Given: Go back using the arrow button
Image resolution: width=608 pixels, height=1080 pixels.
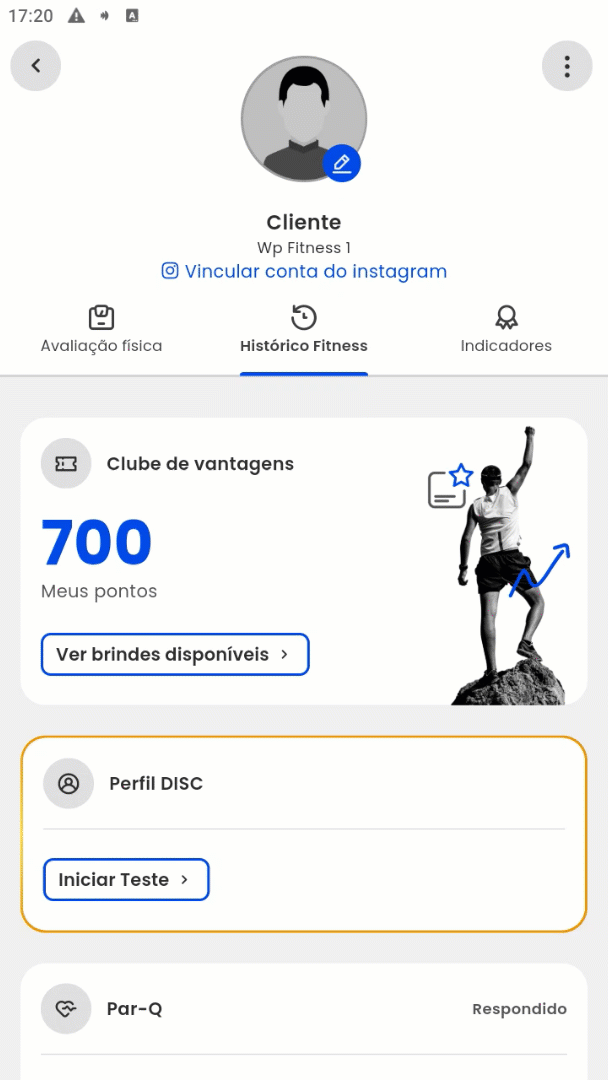Looking at the screenshot, I should (36, 66).
